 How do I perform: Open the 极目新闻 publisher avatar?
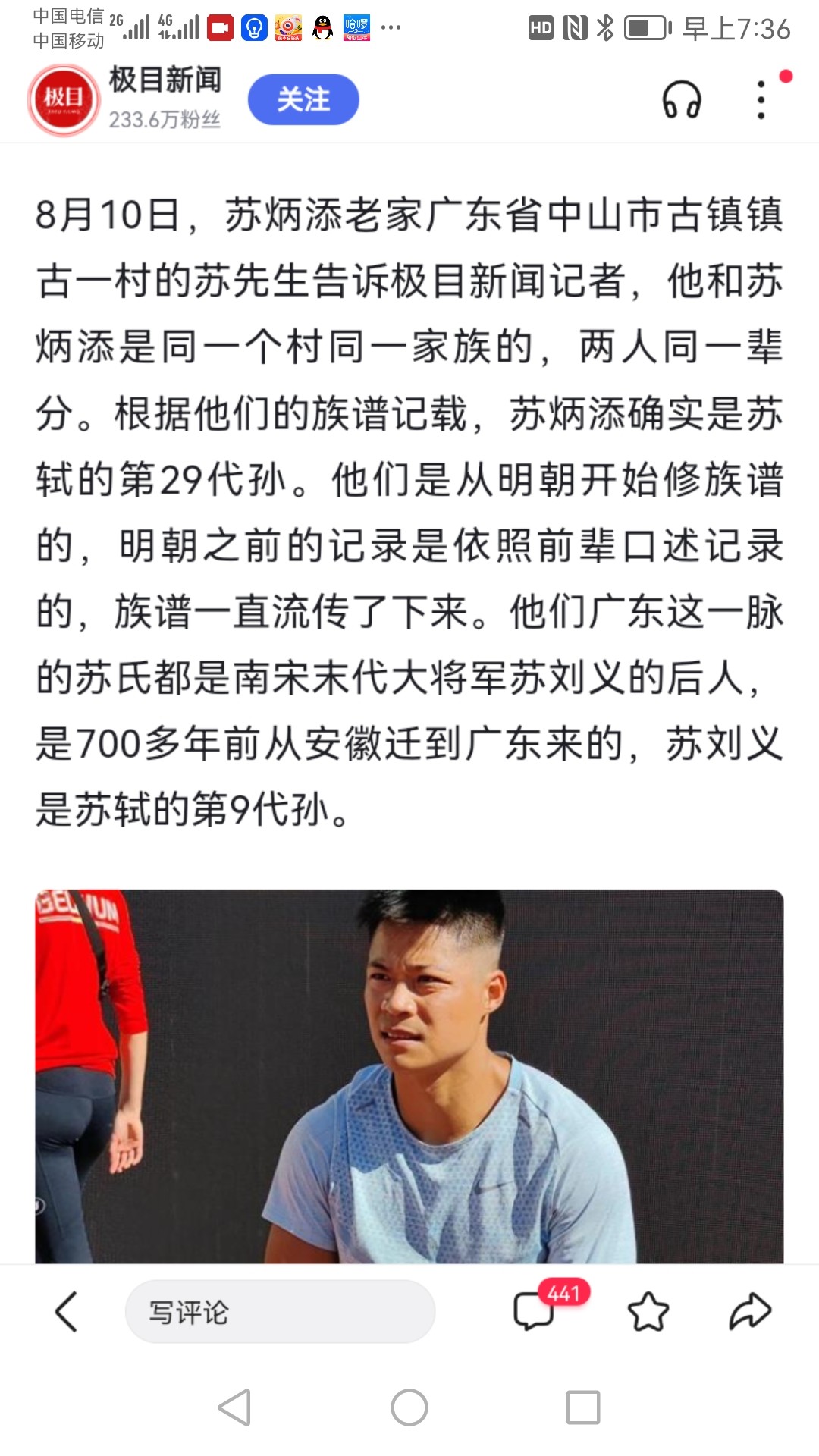(x=64, y=99)
